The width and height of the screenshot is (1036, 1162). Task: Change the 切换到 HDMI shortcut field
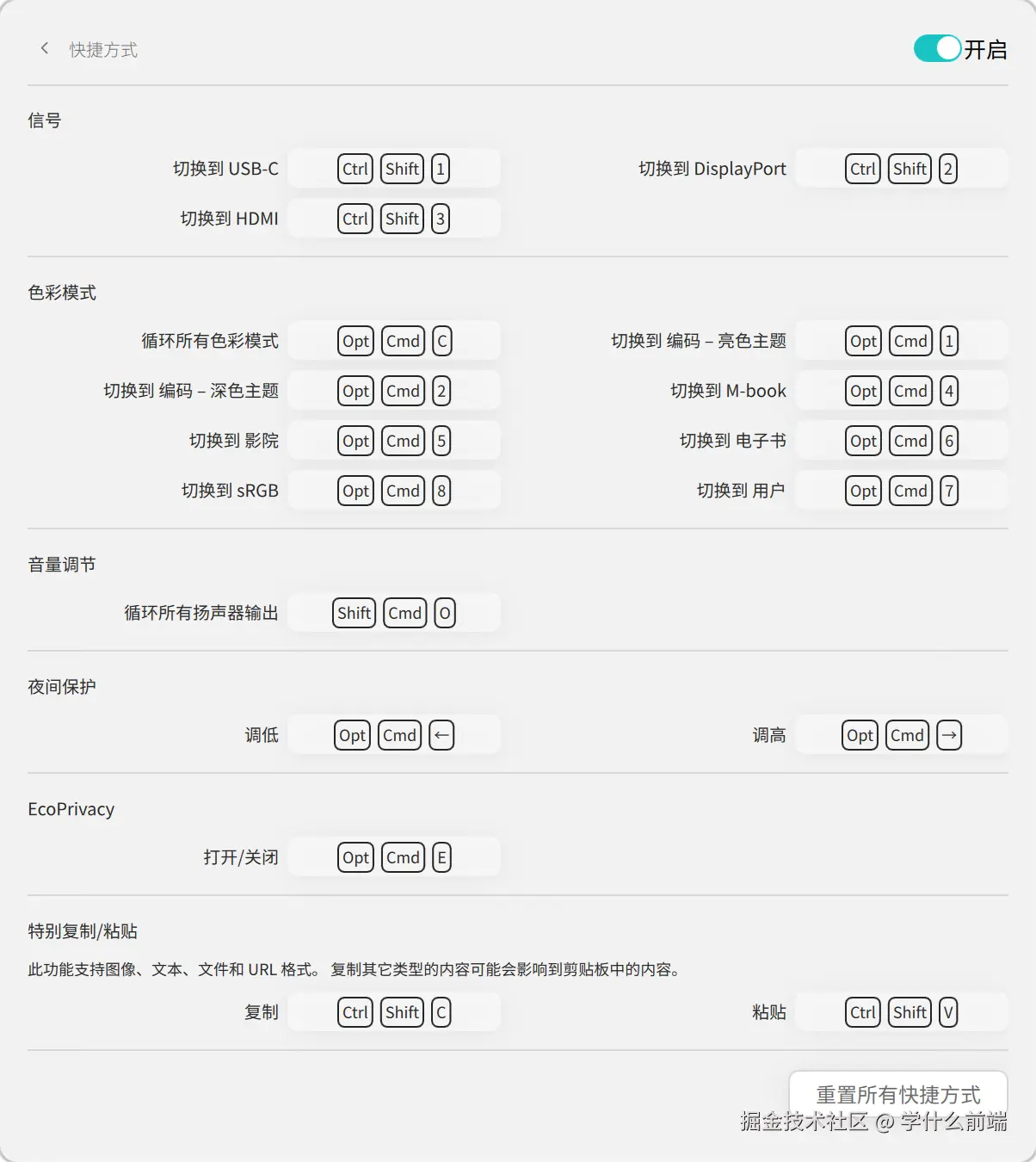pyautogui.click(x=394, y=219)
